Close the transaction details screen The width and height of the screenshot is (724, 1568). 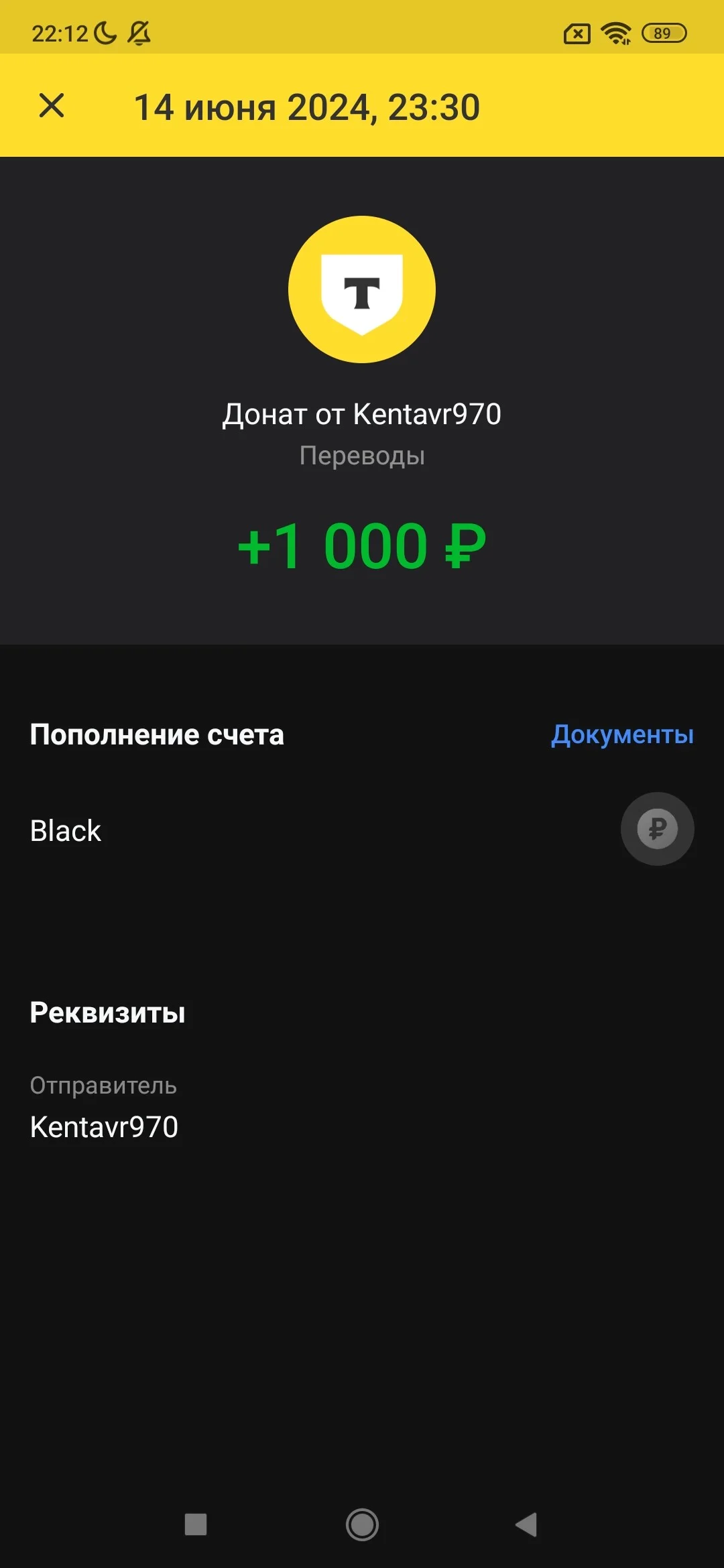click(x=52, y=106)
